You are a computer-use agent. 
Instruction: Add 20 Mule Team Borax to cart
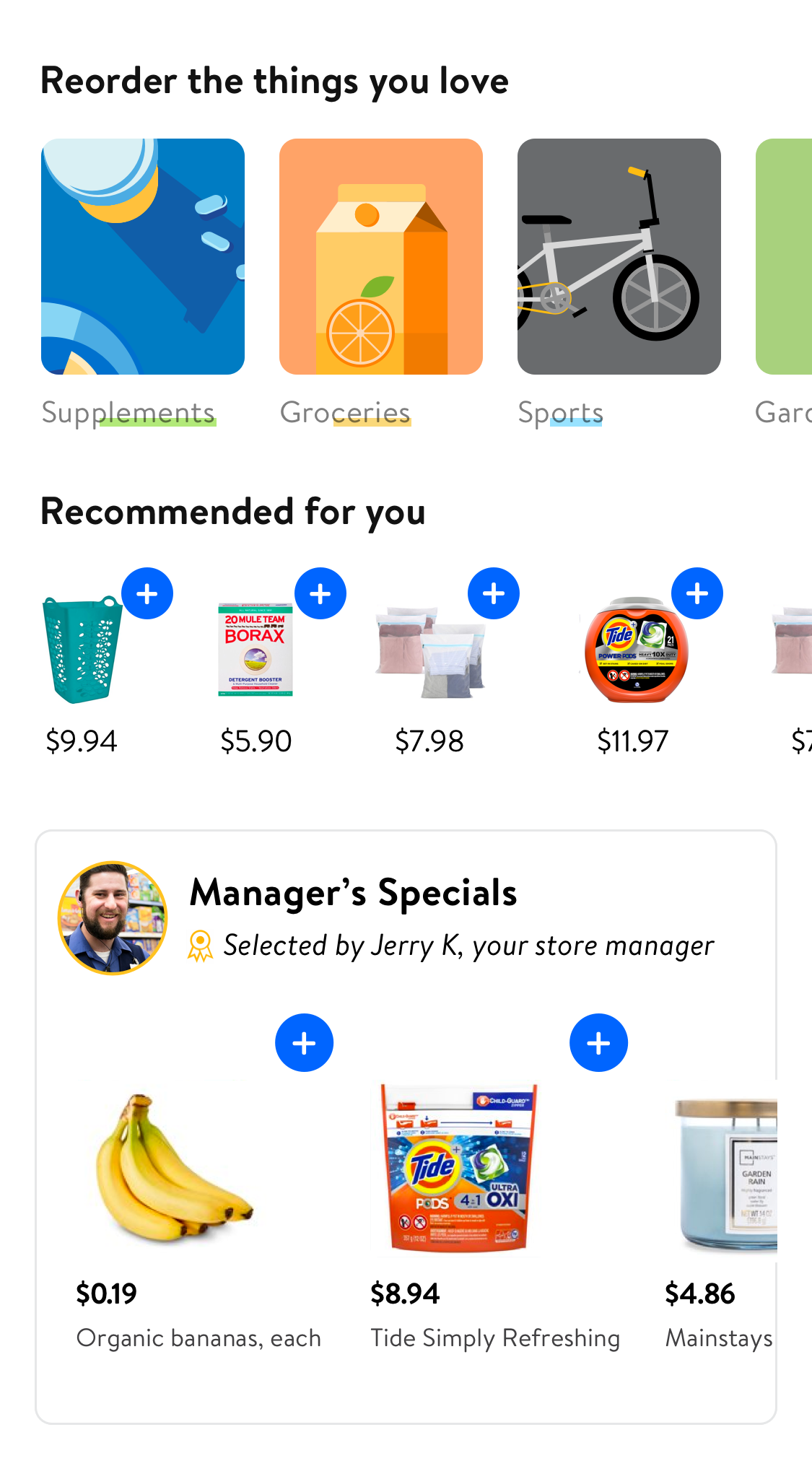click(x=320, y=593)
